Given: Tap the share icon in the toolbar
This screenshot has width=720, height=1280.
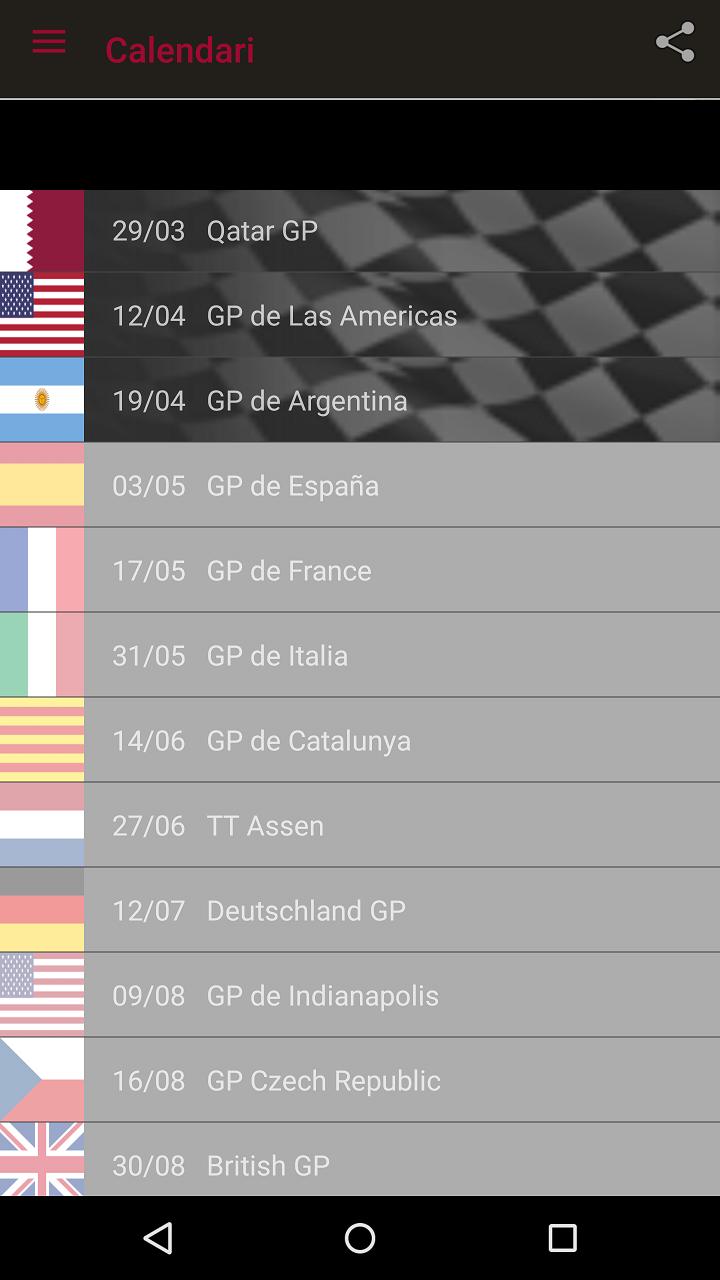Looking at the screenshot, I should point(674,43).
